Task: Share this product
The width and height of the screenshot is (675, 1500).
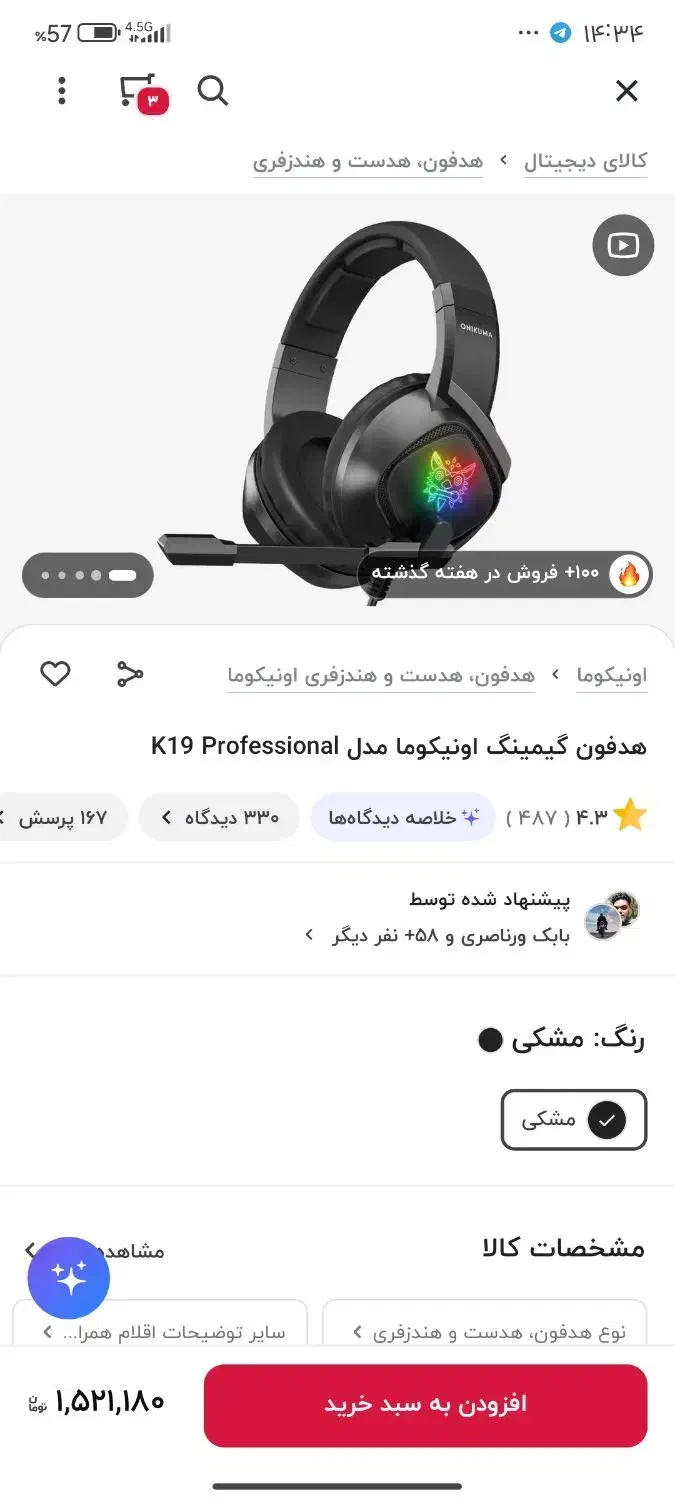Action: point(130,674)
